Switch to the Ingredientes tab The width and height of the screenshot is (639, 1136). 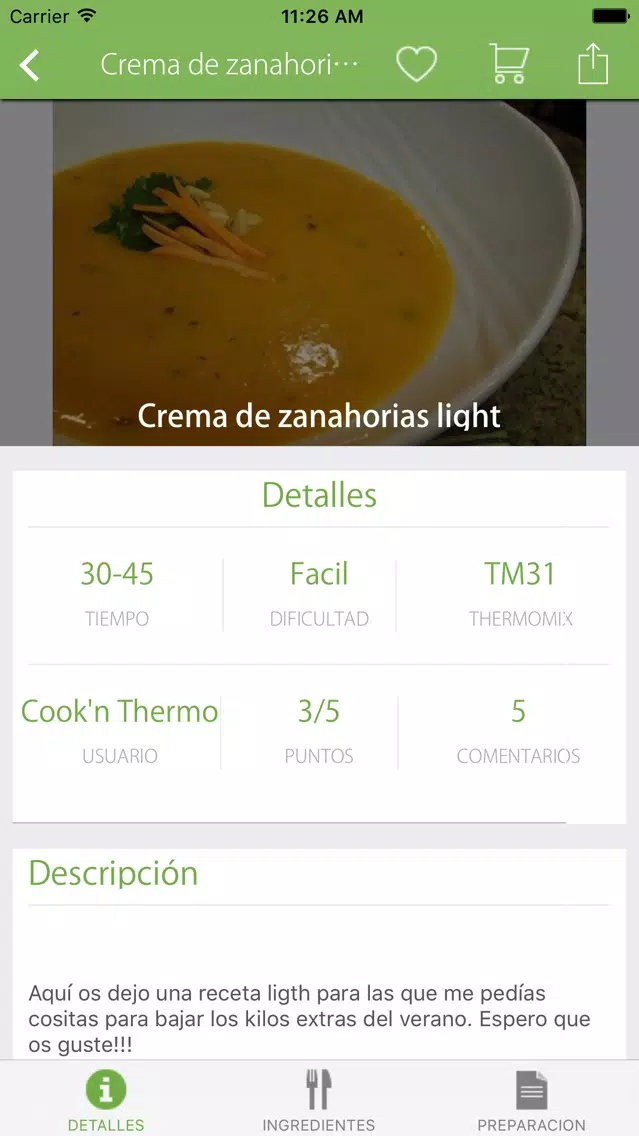[x=319, y=1099]
